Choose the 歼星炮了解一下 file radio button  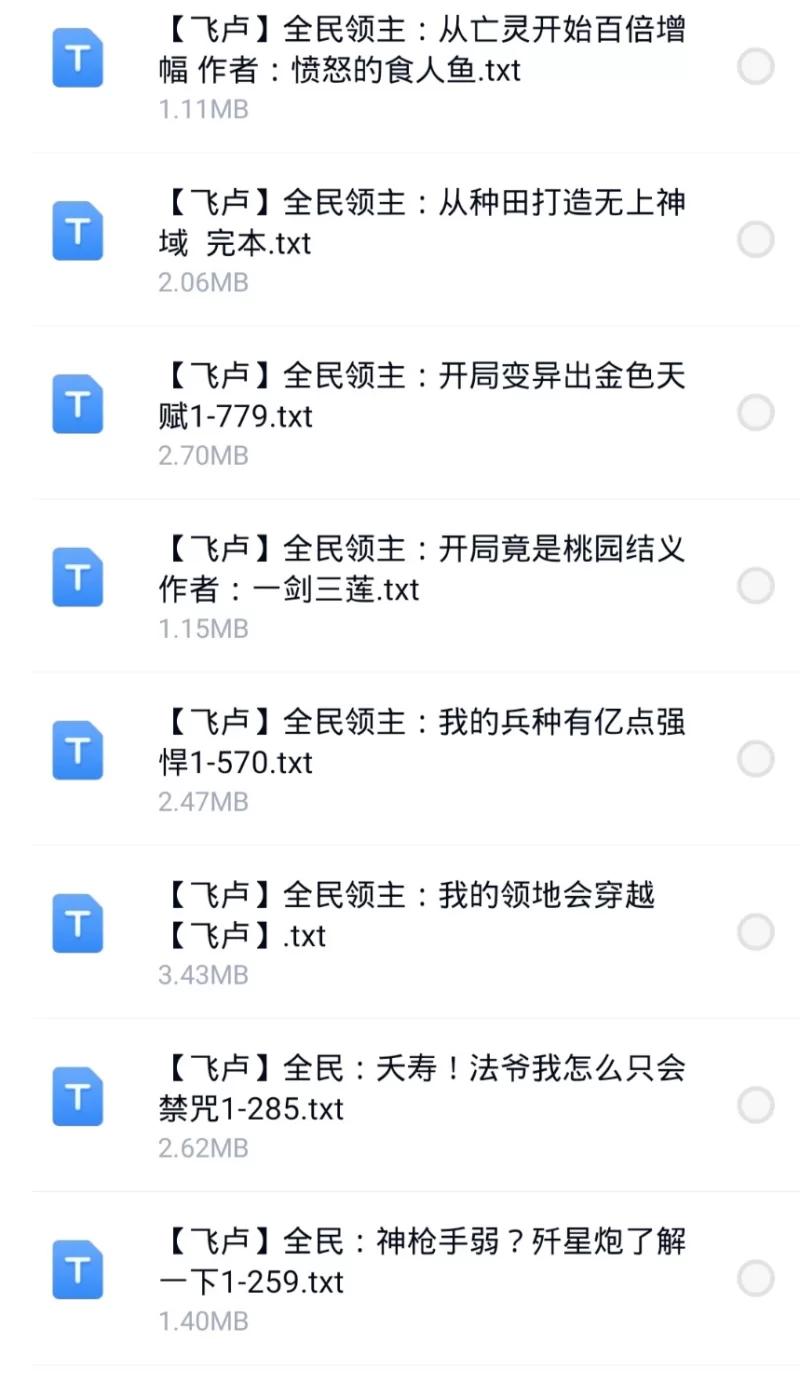point(755,1278)
